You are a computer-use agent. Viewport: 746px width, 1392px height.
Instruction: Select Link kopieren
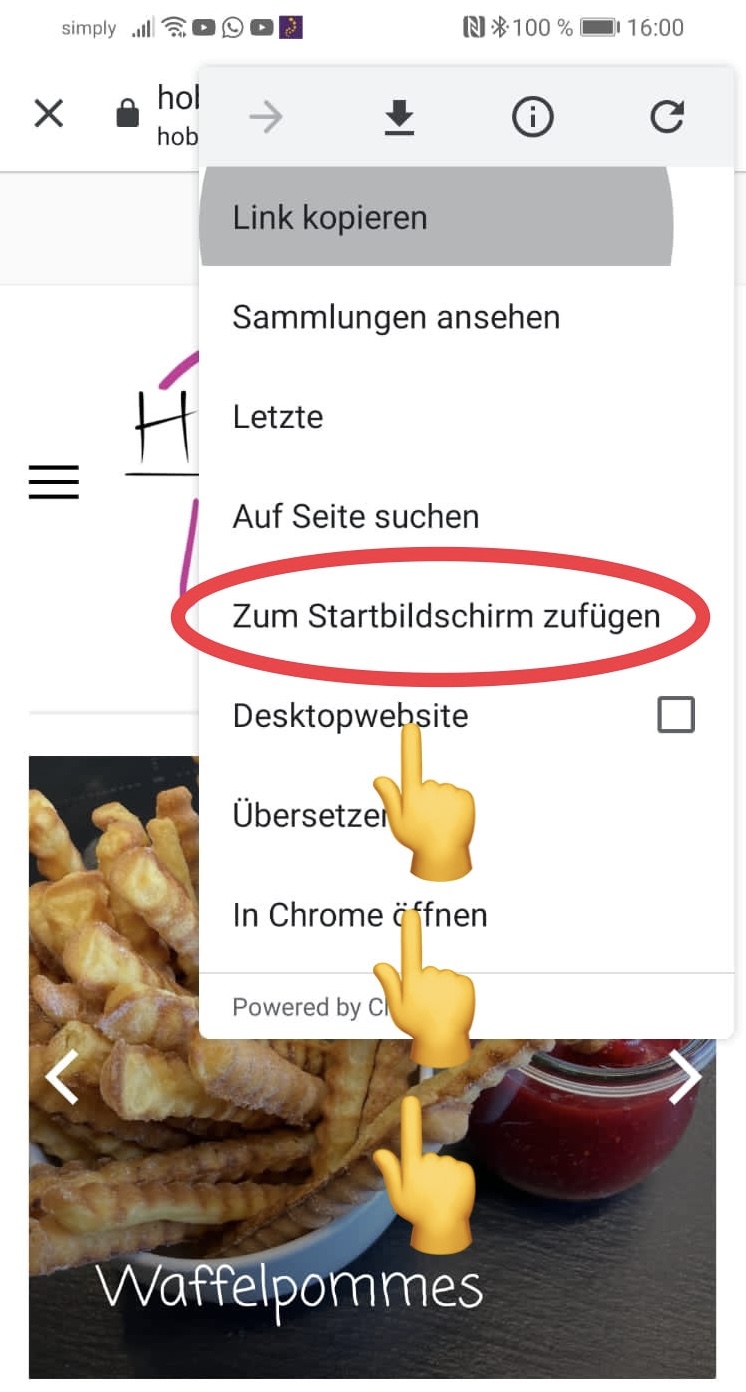click(x=330, y=218)
